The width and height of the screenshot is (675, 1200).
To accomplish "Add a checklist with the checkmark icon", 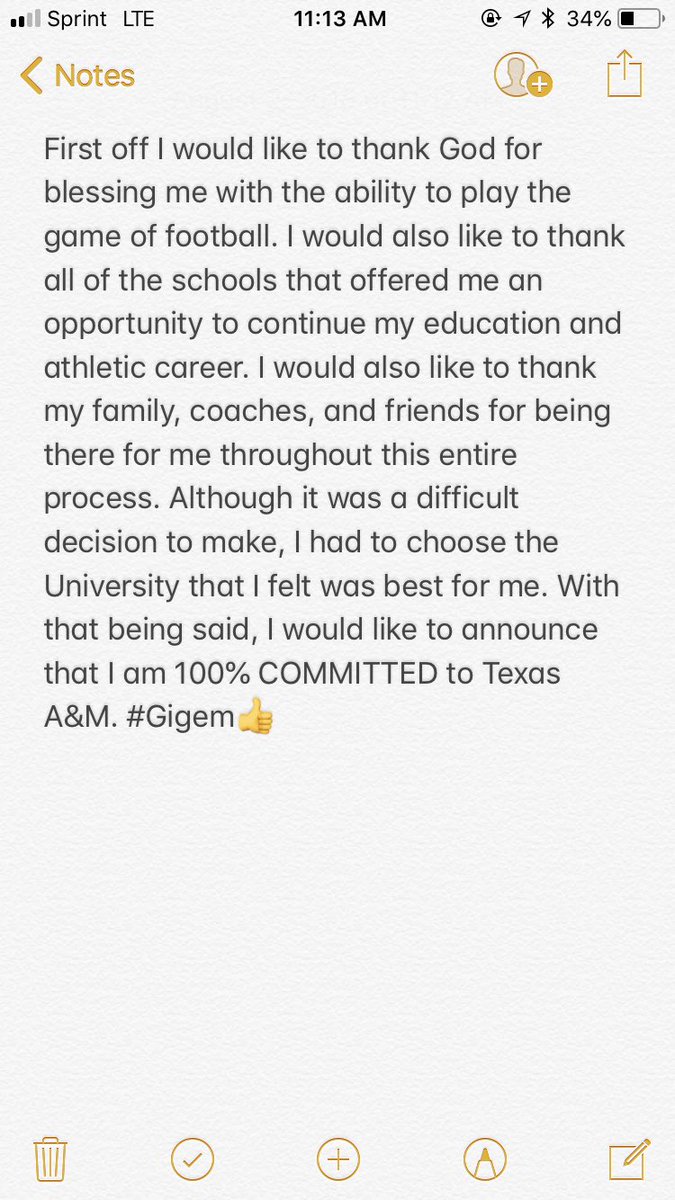I will [x=192, y=1159].
